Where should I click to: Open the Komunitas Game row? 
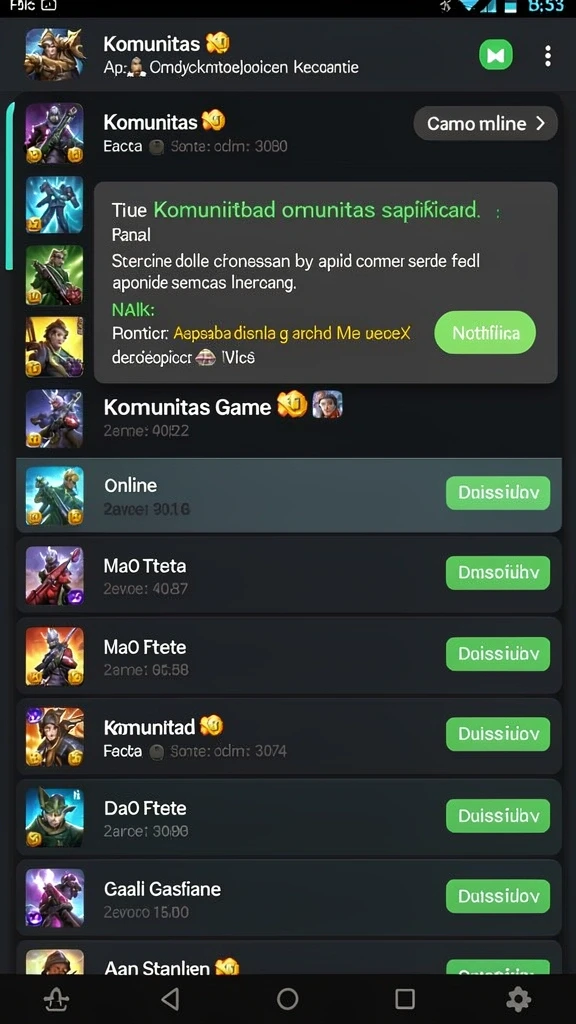coord(289,418)
